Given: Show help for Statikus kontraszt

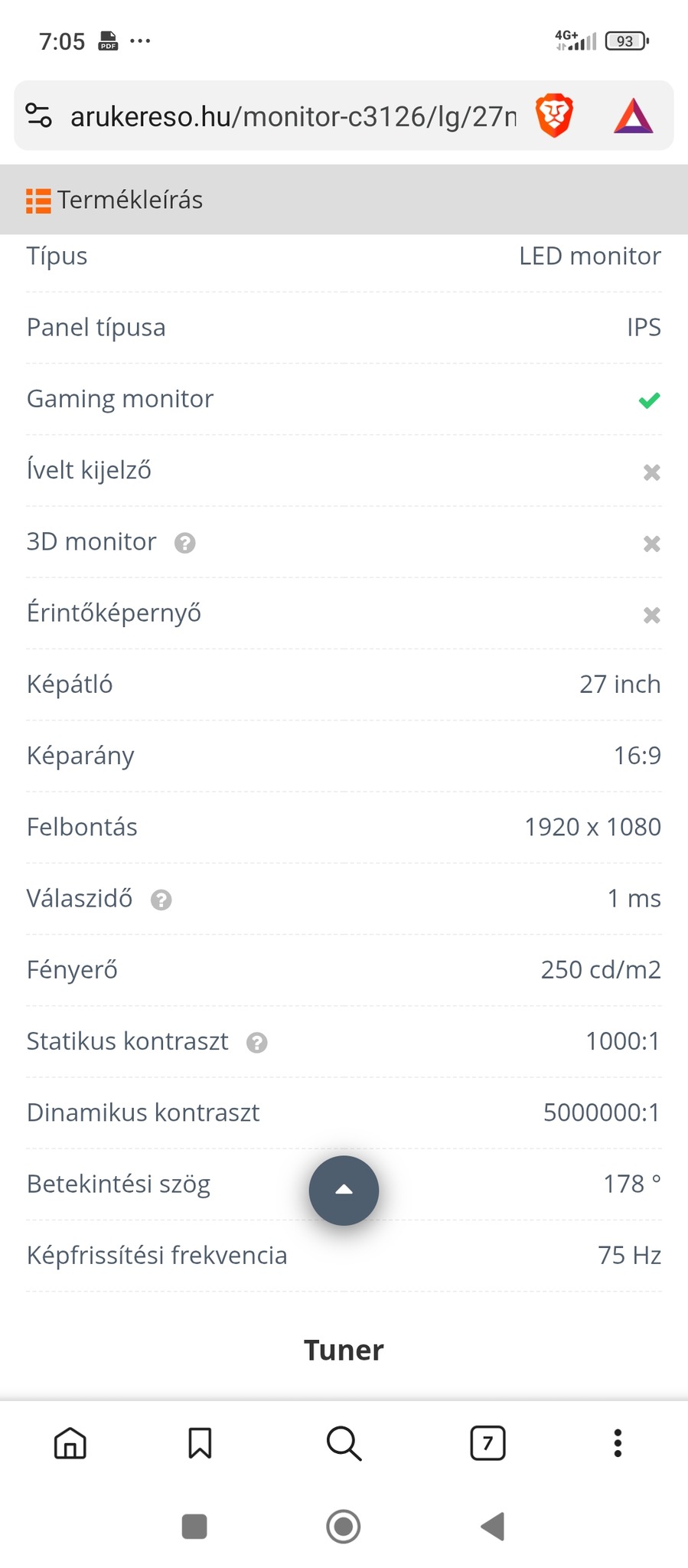Looking at the screenshot, I should pyautogui.click(x=257, y=1043).
